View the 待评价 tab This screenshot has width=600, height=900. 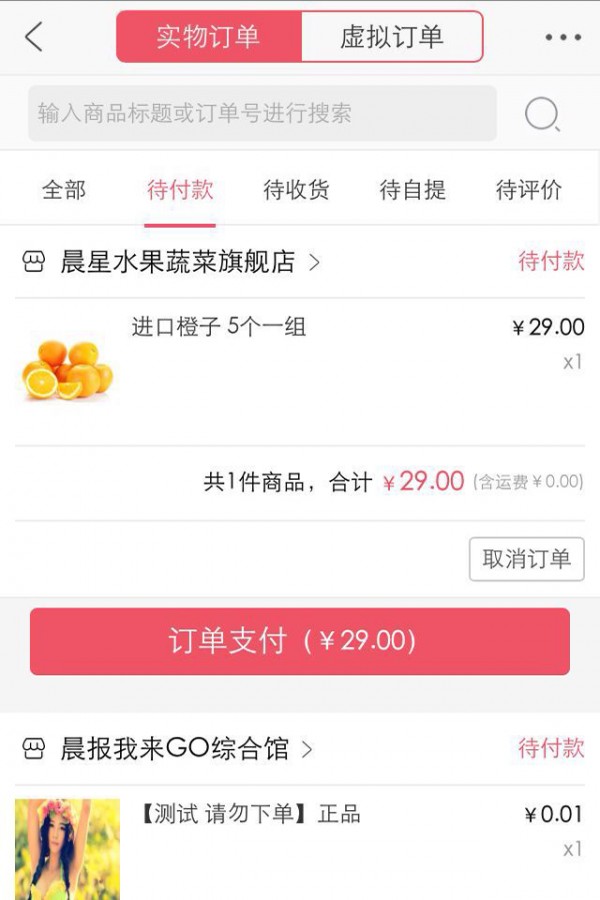click(x=529, y=190)
